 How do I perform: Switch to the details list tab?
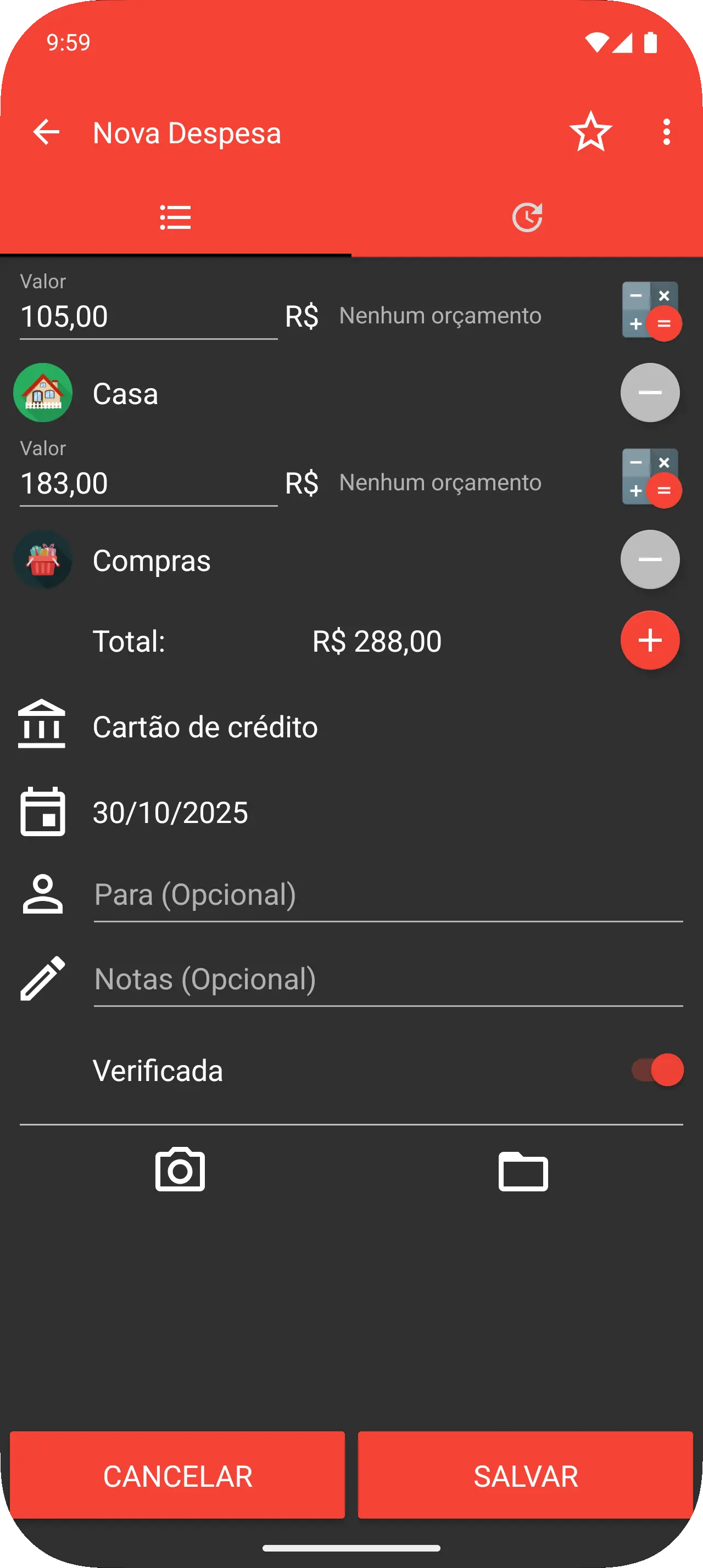coord(175,218)
